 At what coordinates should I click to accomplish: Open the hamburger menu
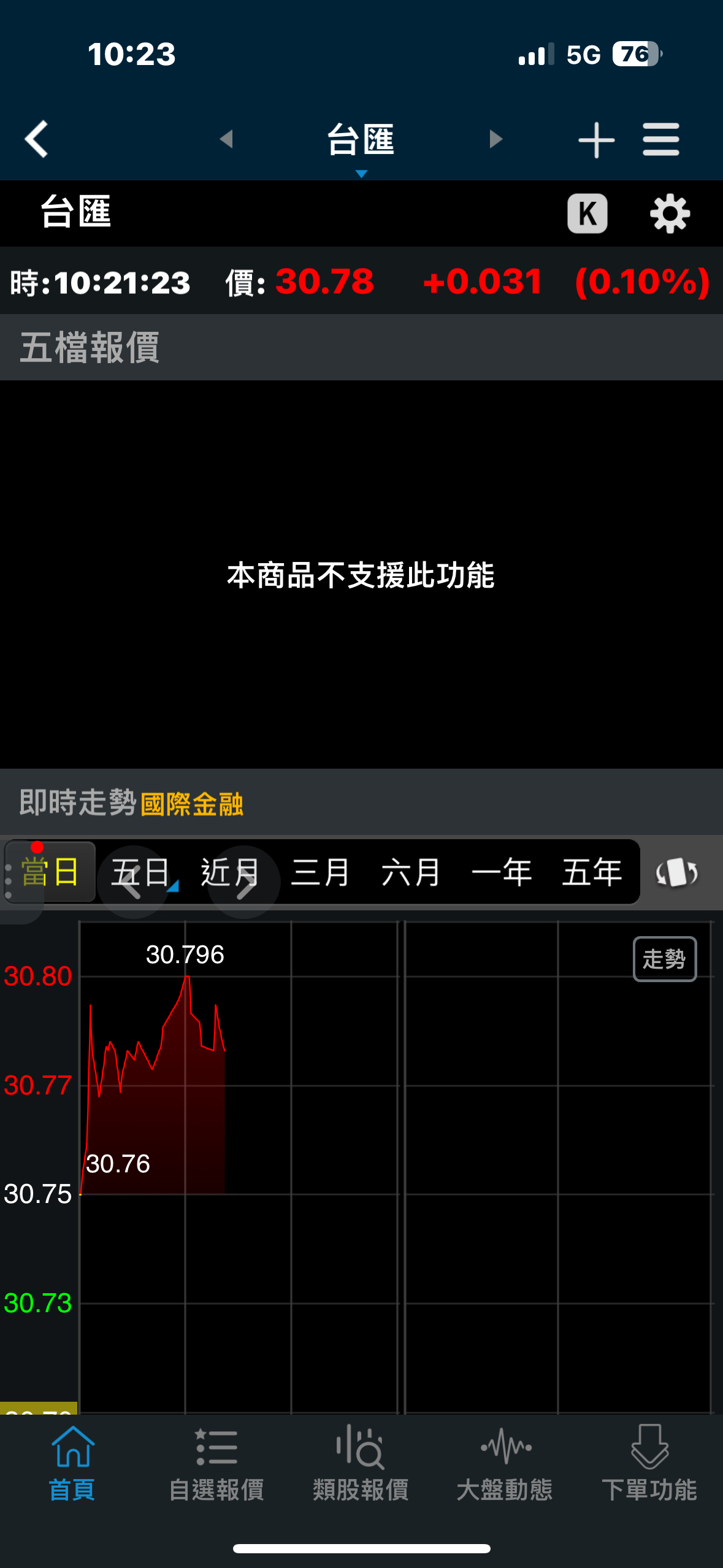click(660, 139)
